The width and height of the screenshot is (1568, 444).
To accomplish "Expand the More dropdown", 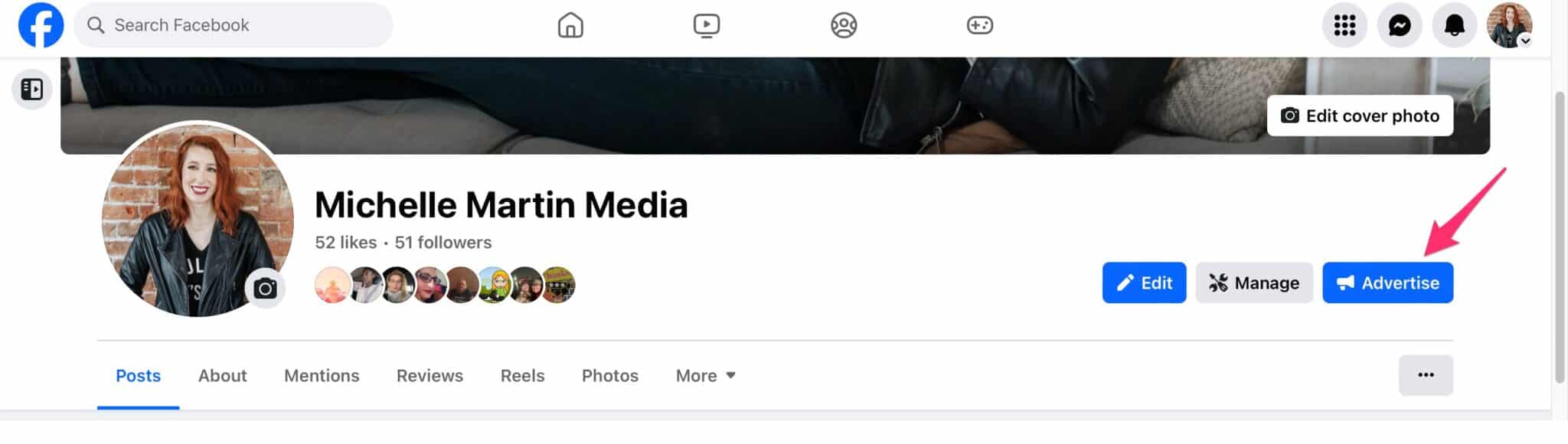I will point(705,375).
